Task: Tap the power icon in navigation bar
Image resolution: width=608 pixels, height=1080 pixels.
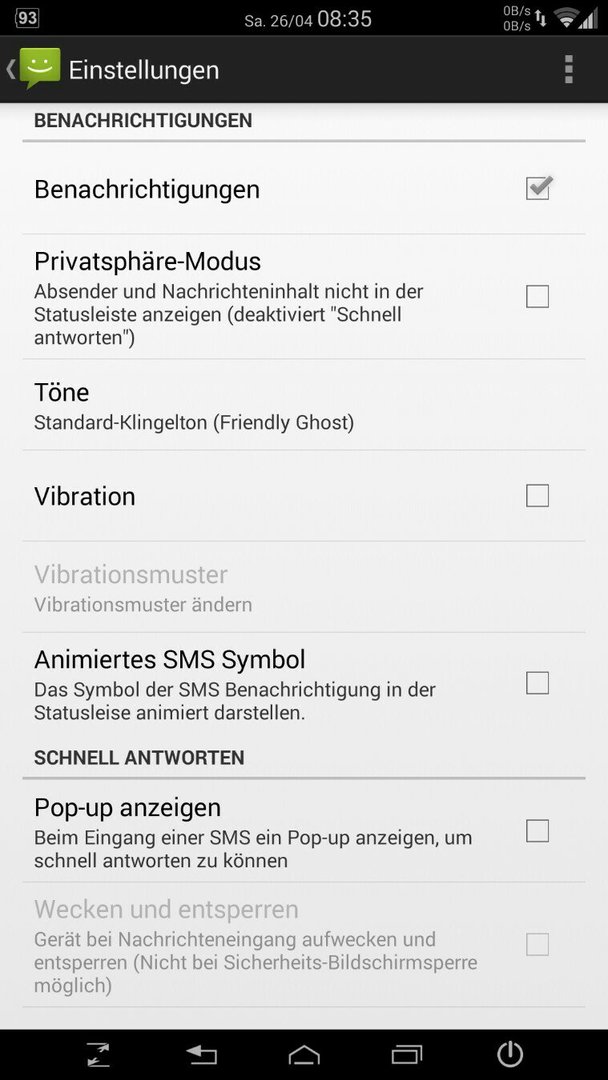Action: 510,1055
